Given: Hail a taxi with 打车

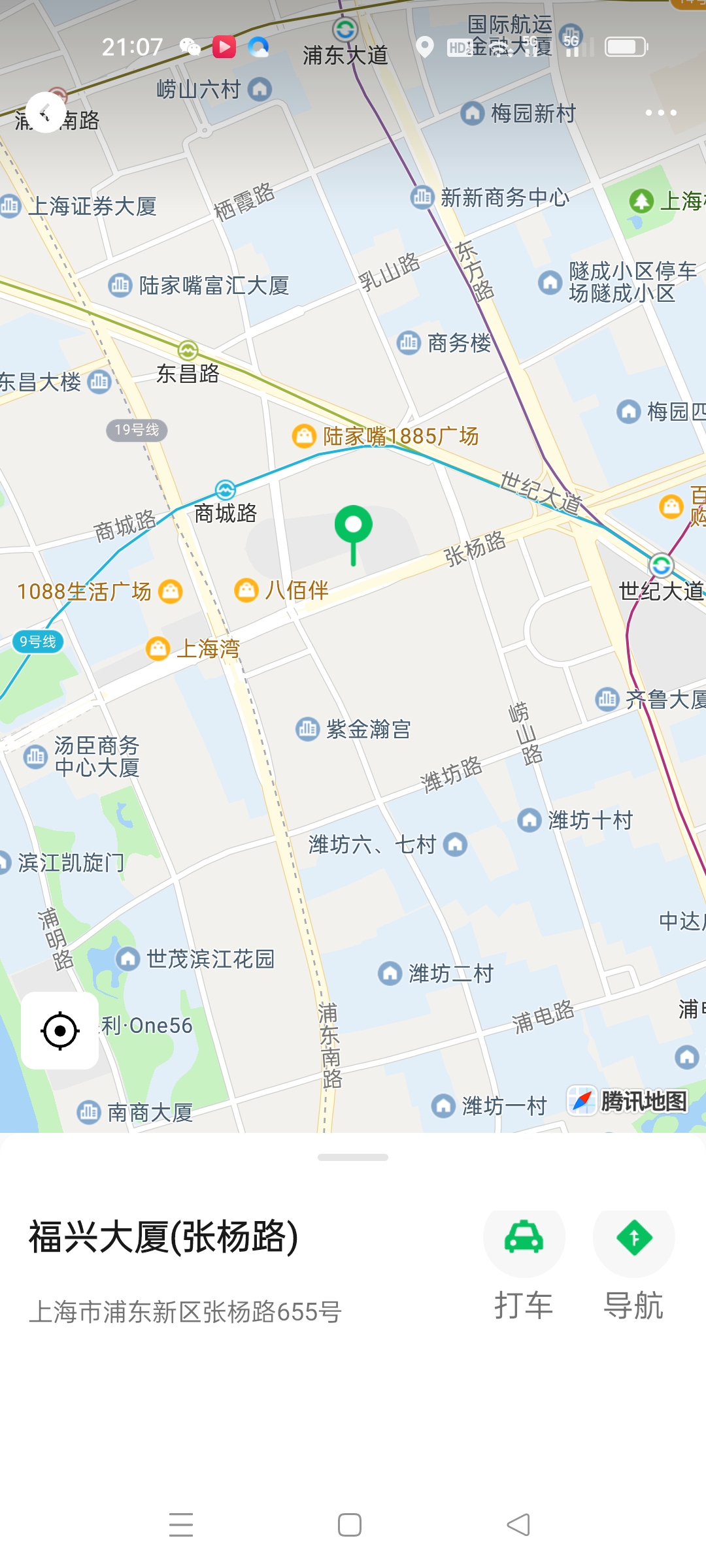Looking at the screenshot, I should (x=524, y=1238).
